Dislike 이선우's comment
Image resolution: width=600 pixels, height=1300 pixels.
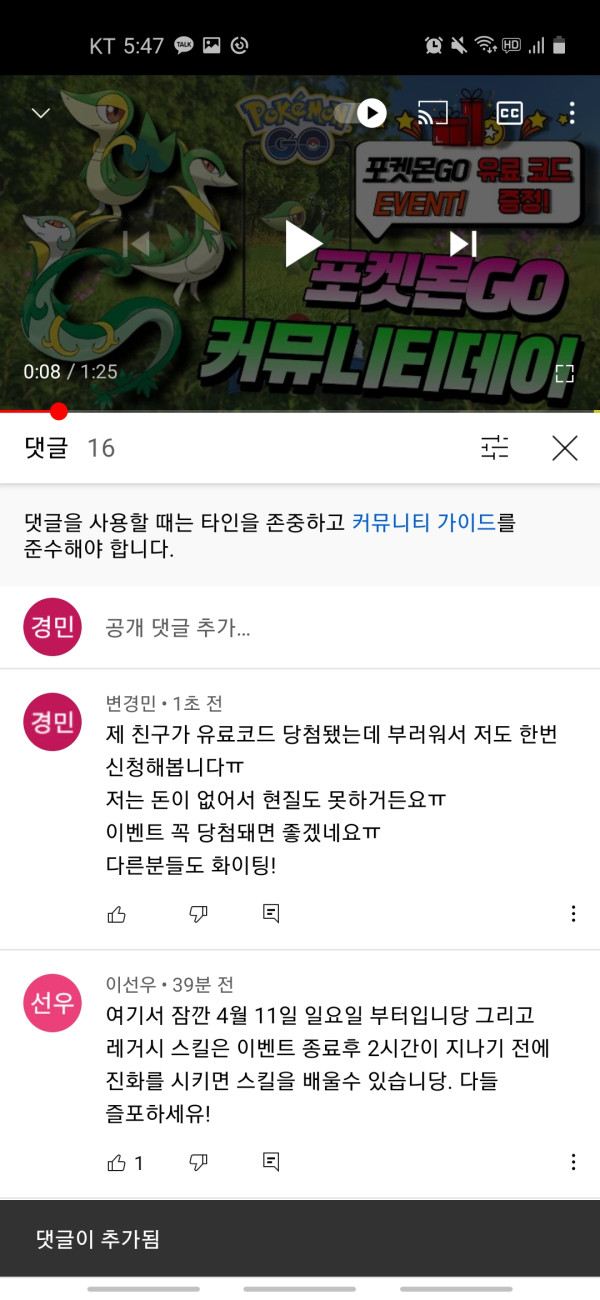coord(198,1162)
